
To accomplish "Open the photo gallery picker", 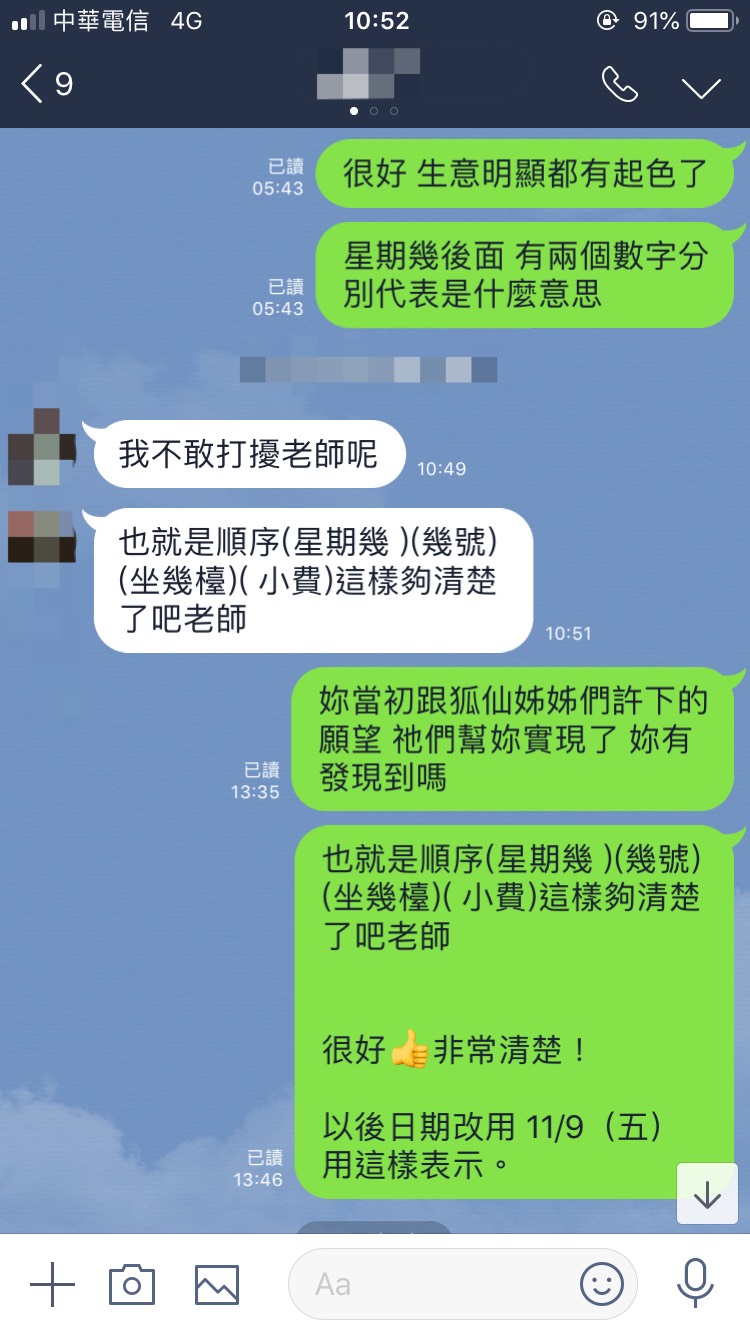I will 217,1284.
